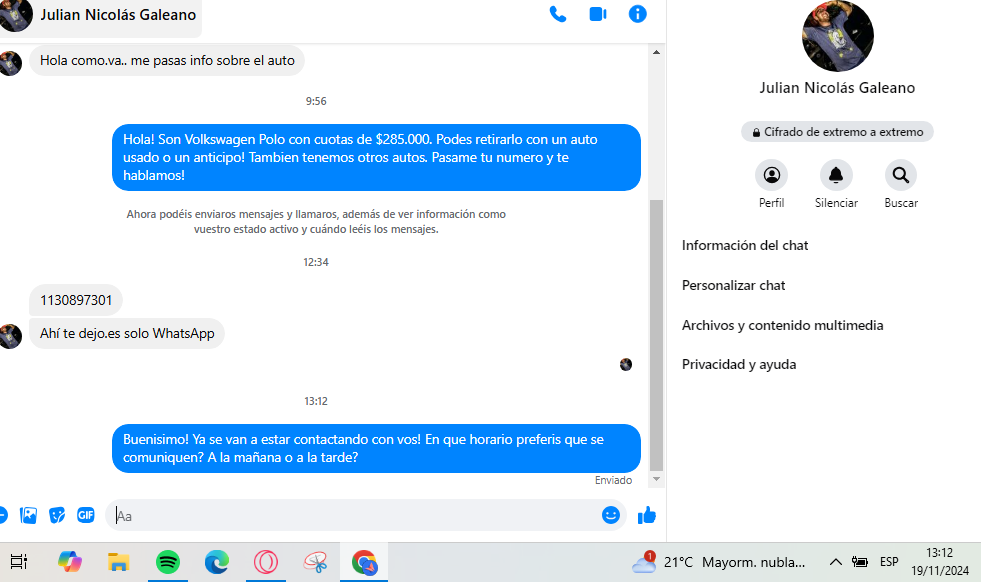This screenshot has width=981, height=582.
Task: Attach a photo or file
Action: pos(29,515)
